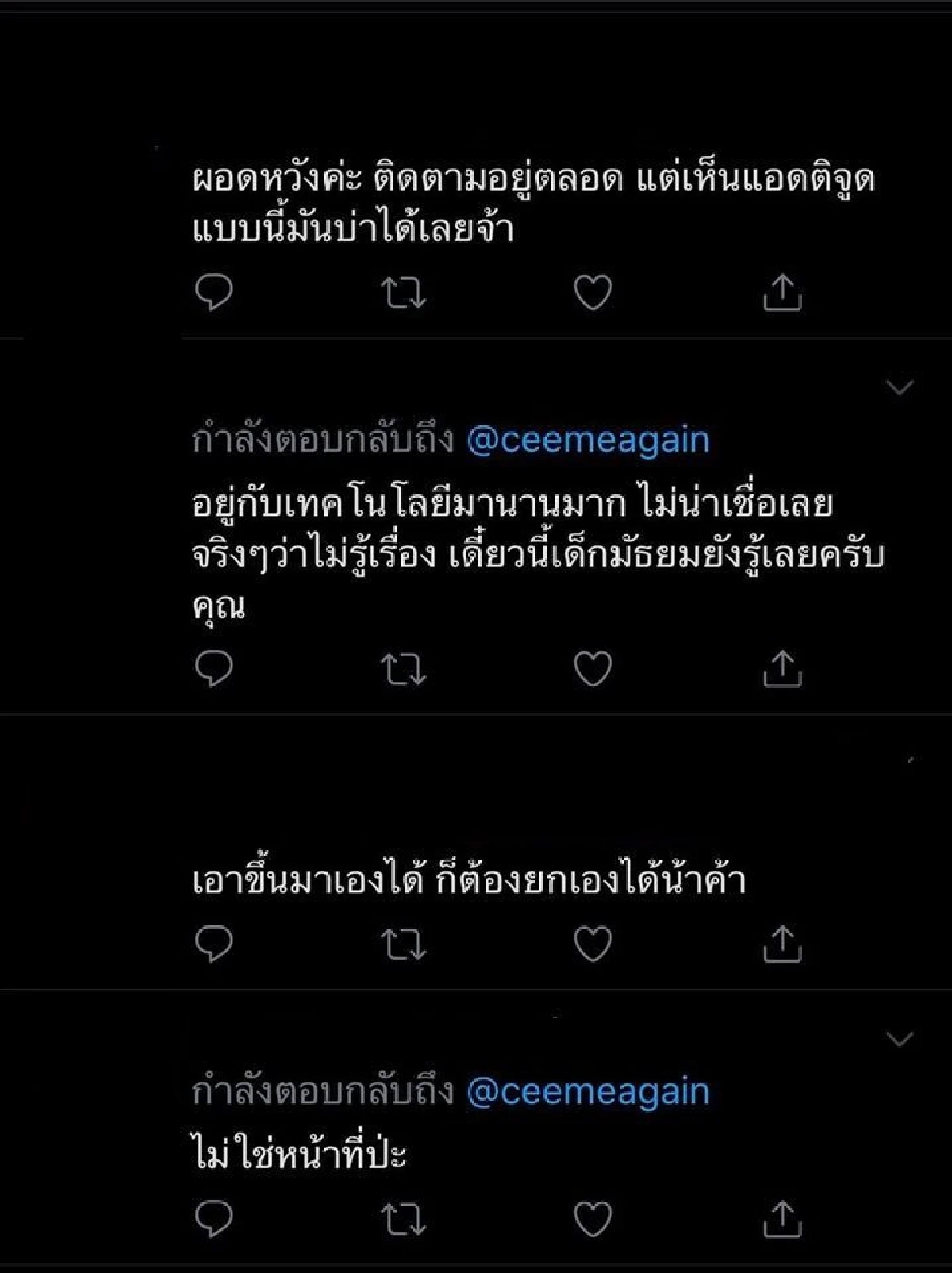952x1273 pixels.
Task: Click the retweet icon on the third tweet
Action: [x=405, y=944]
